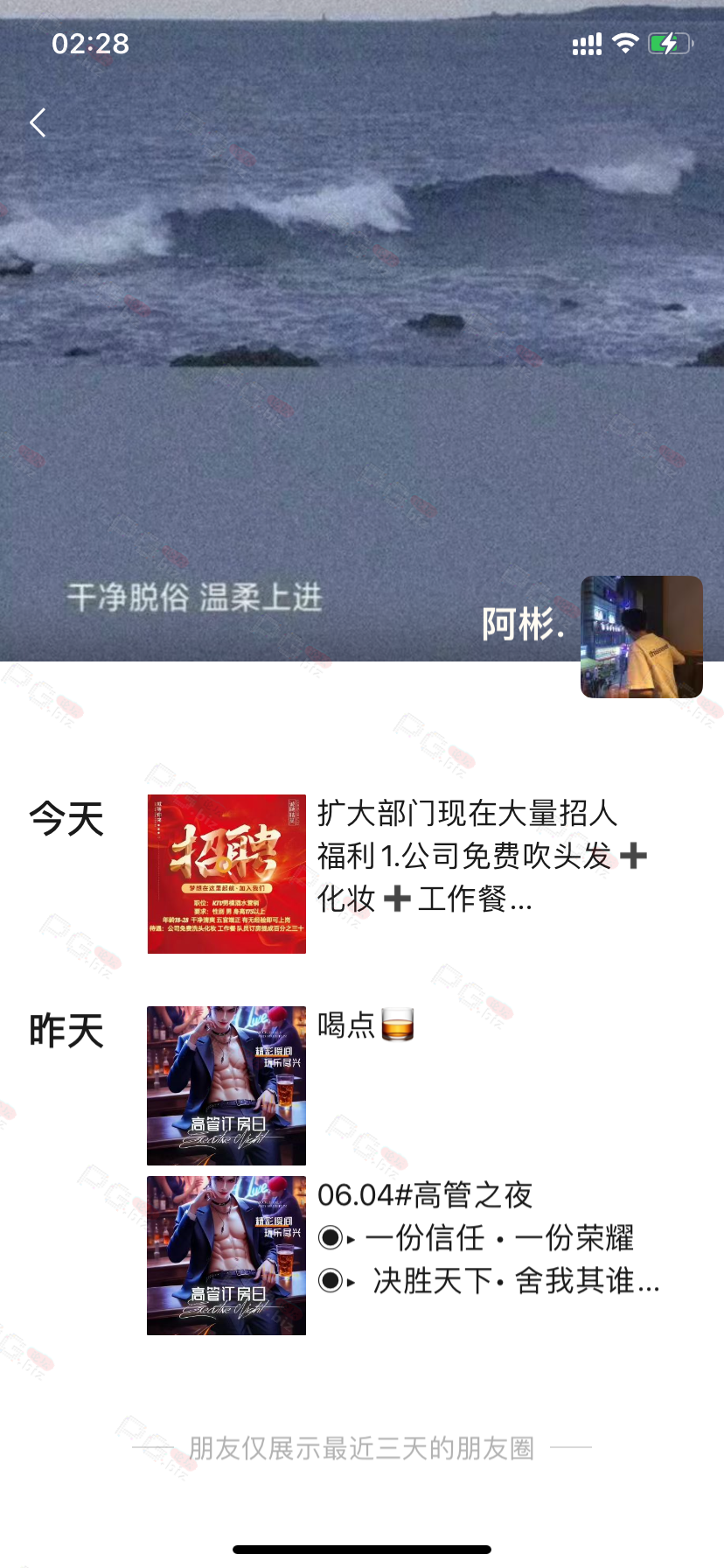Image resolution: width=724 pixels, height=1568 pixels.
Task: Open yesterday's 喝点 post image
Action: click(x=226, y=1086)
